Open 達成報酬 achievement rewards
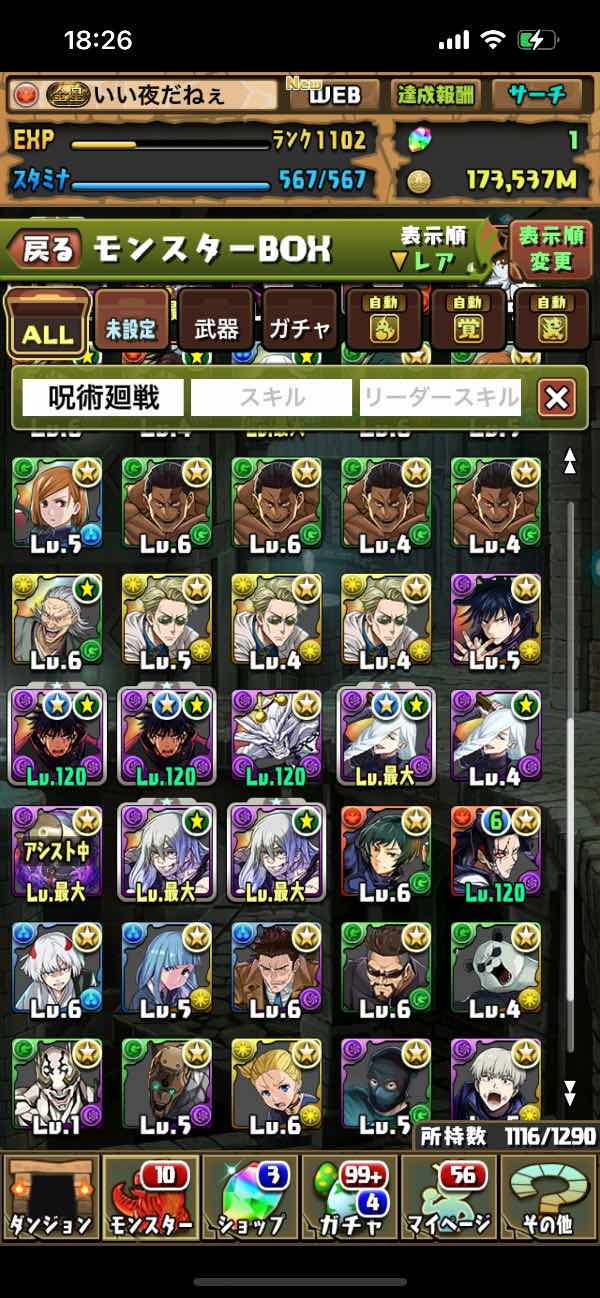Screen dimensions: 600x1298 point(435,95)
